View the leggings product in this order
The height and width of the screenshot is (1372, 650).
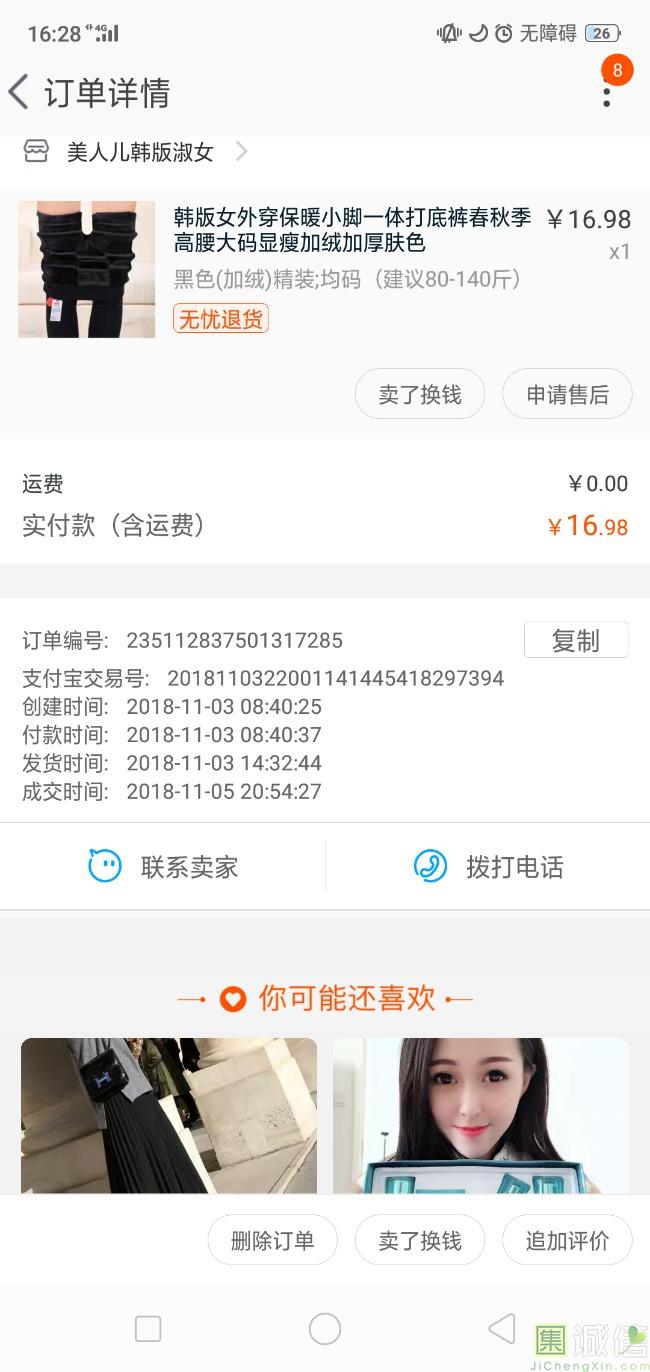tap(87, 269)
